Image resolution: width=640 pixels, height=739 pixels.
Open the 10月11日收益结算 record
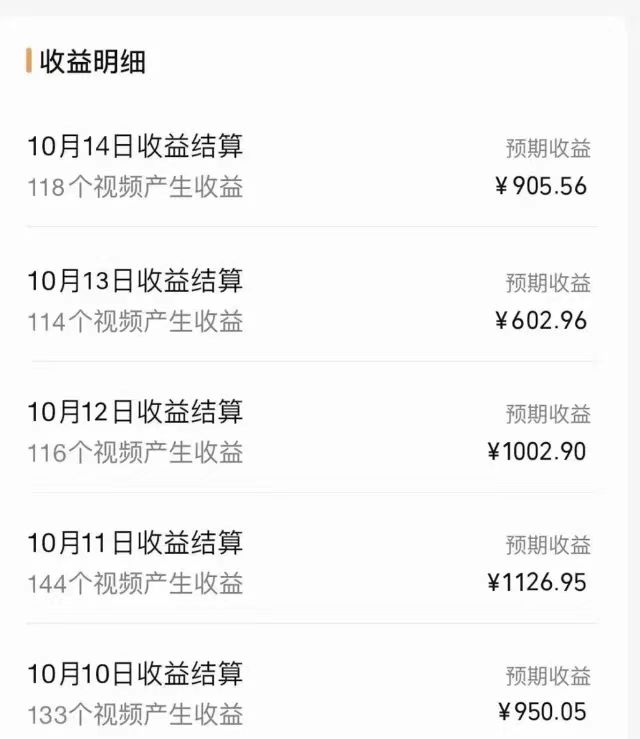pos(134,544)
